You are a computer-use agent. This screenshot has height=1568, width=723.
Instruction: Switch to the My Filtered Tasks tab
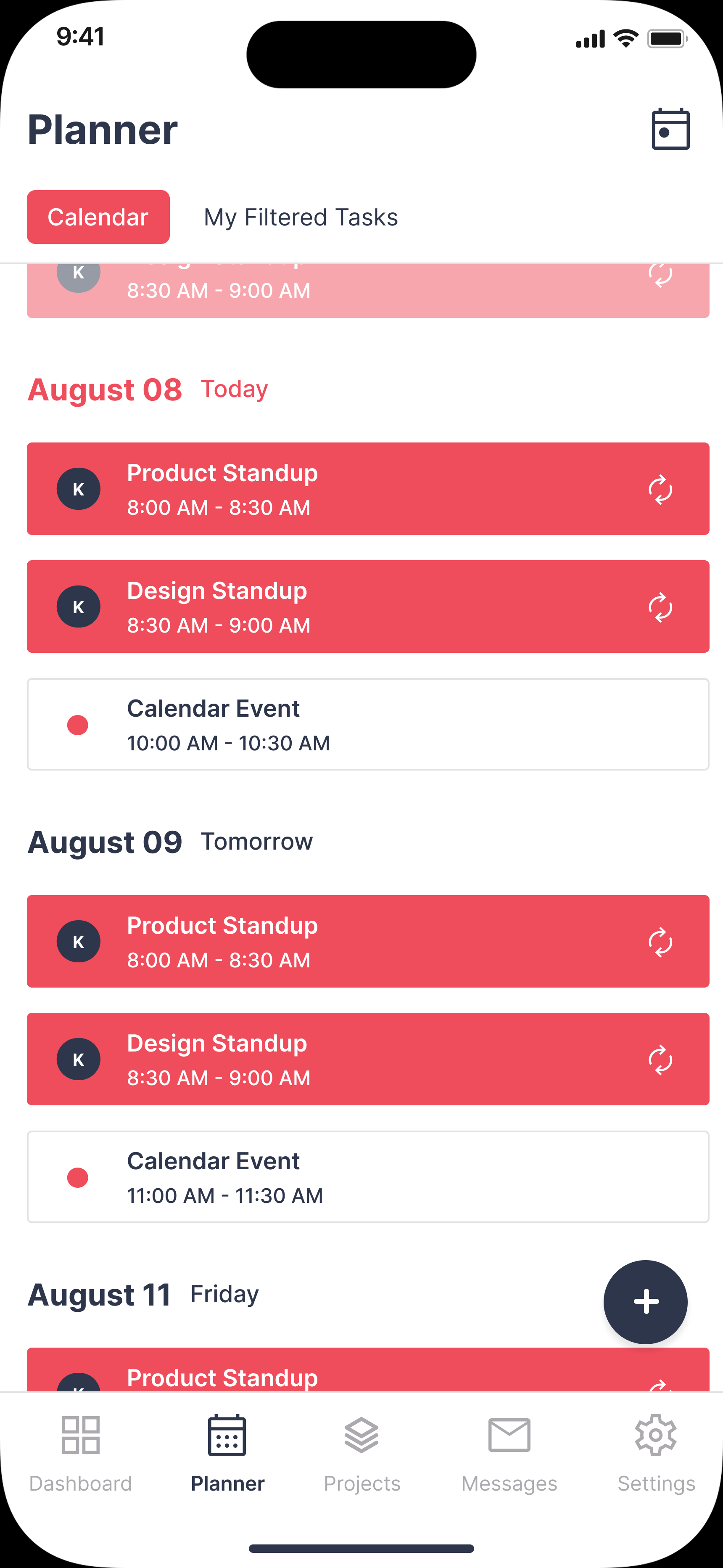(x=301, y=217)
